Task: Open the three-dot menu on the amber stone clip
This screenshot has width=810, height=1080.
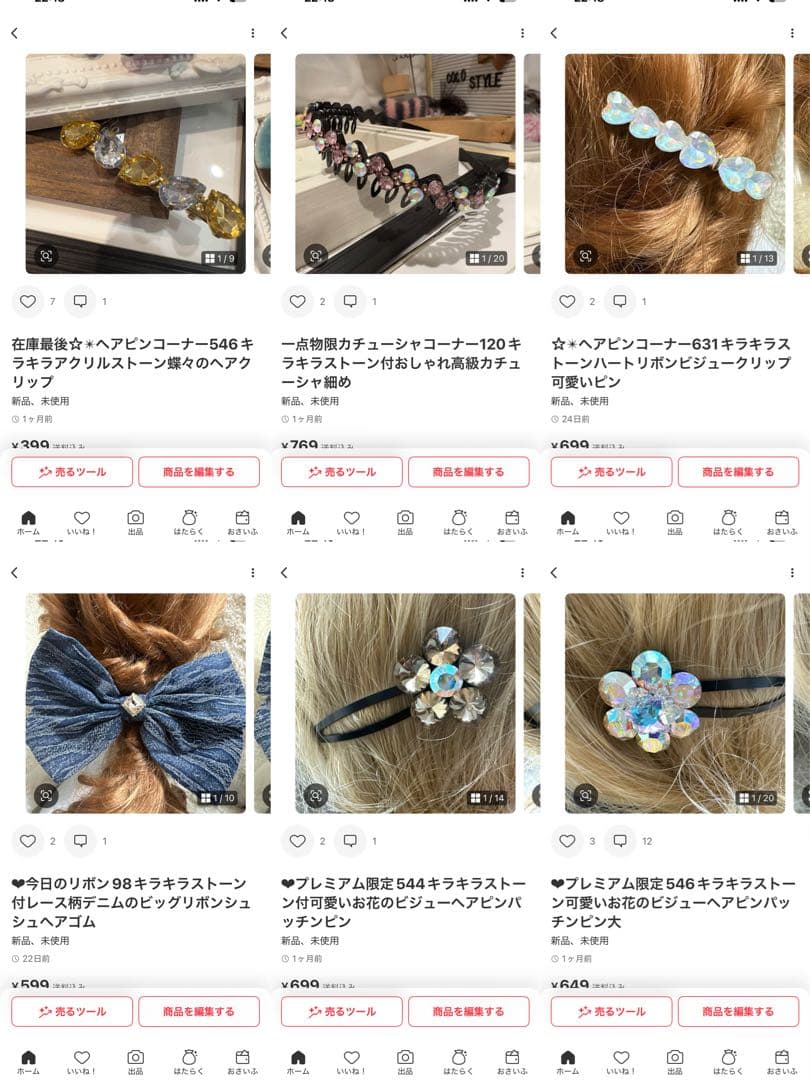Action: coord(252,32)
